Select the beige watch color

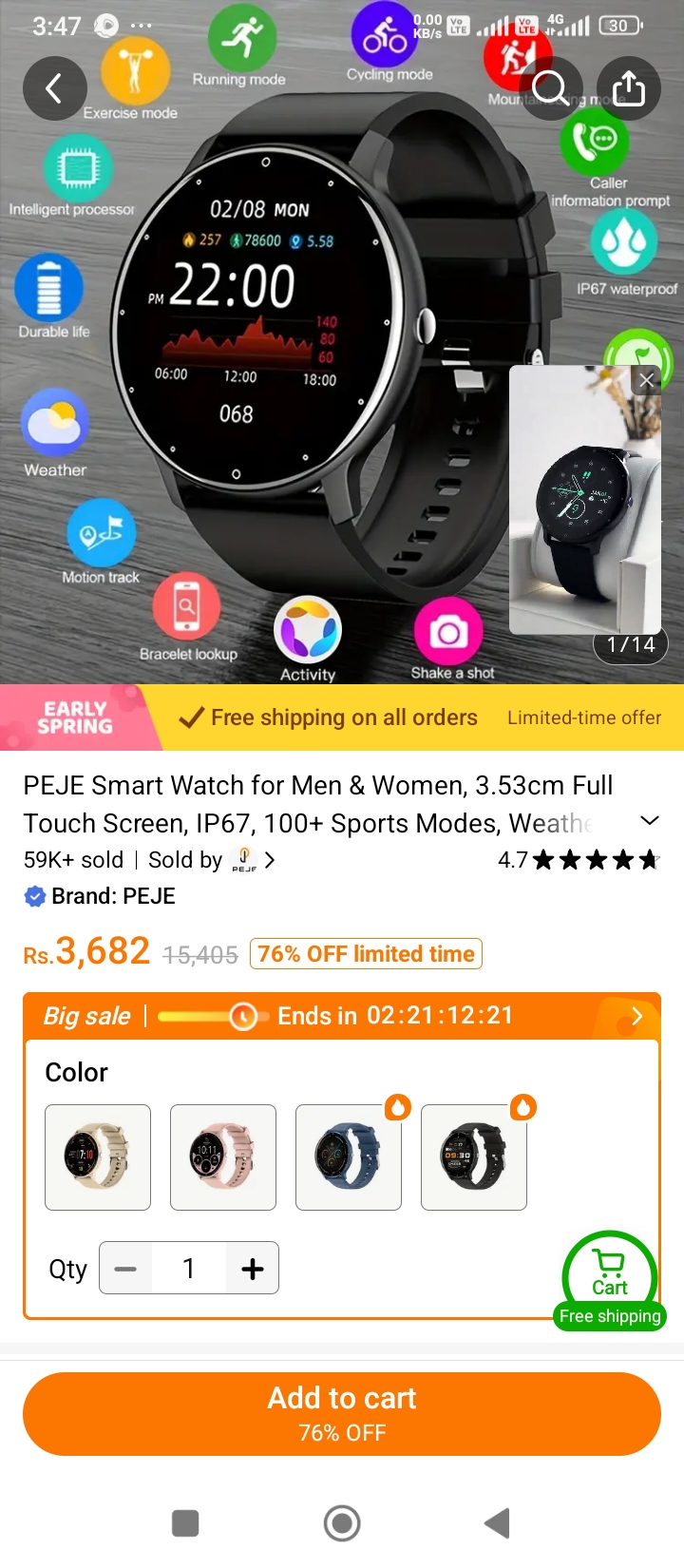coord(98,1157)
